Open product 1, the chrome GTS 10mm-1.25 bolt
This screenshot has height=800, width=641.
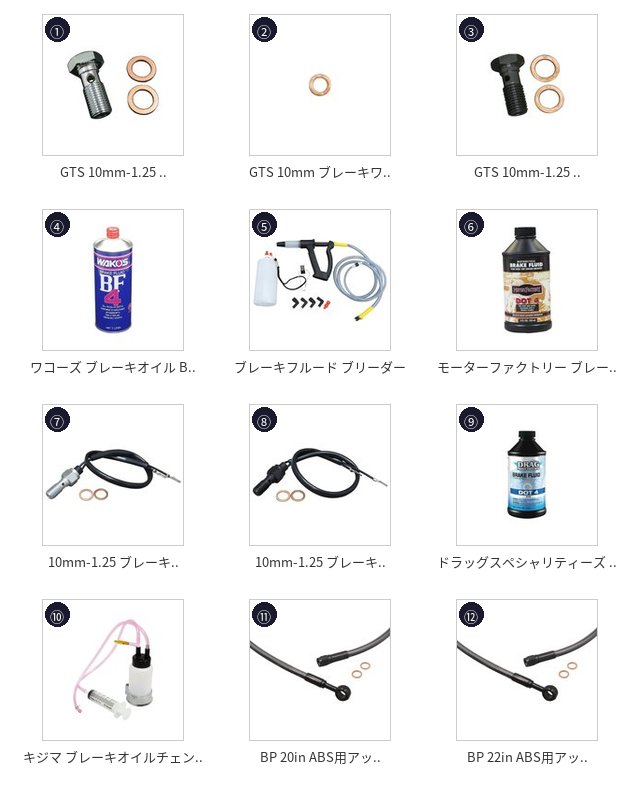tap(113, 85)
